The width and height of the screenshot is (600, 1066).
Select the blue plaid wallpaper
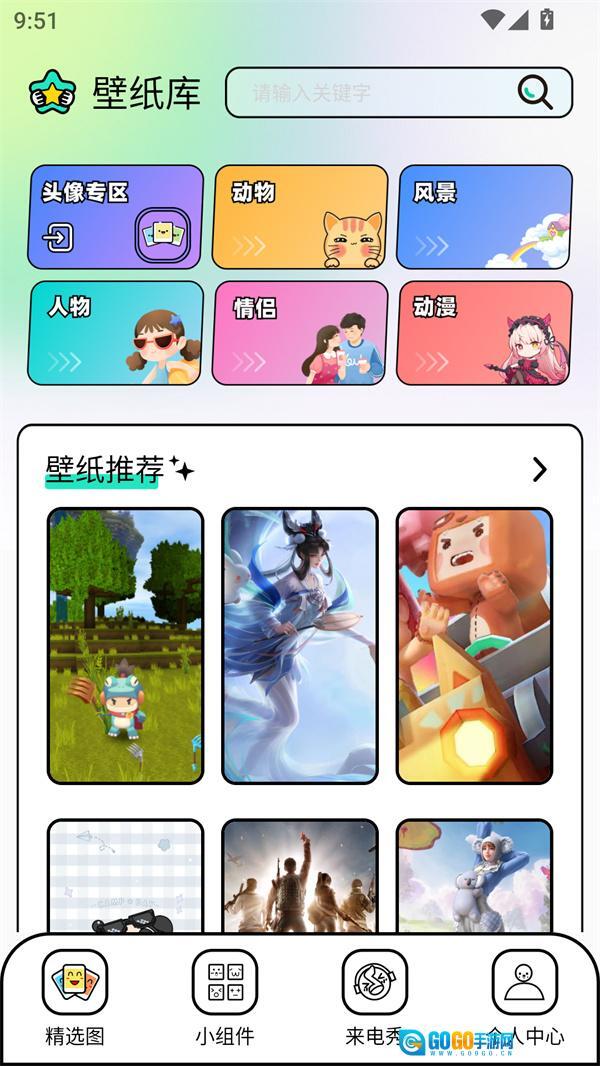[x=125, y=875]
